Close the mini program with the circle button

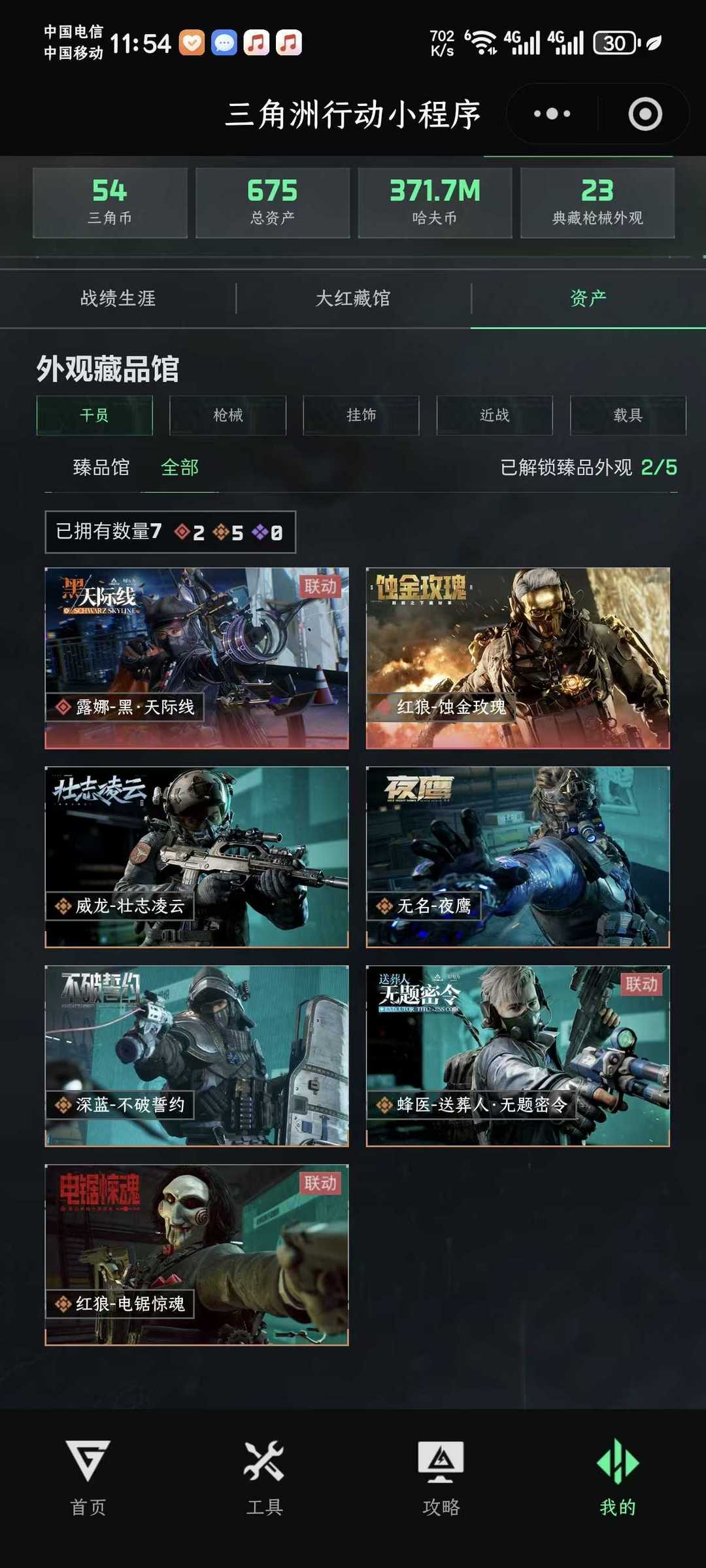point(645,114)
